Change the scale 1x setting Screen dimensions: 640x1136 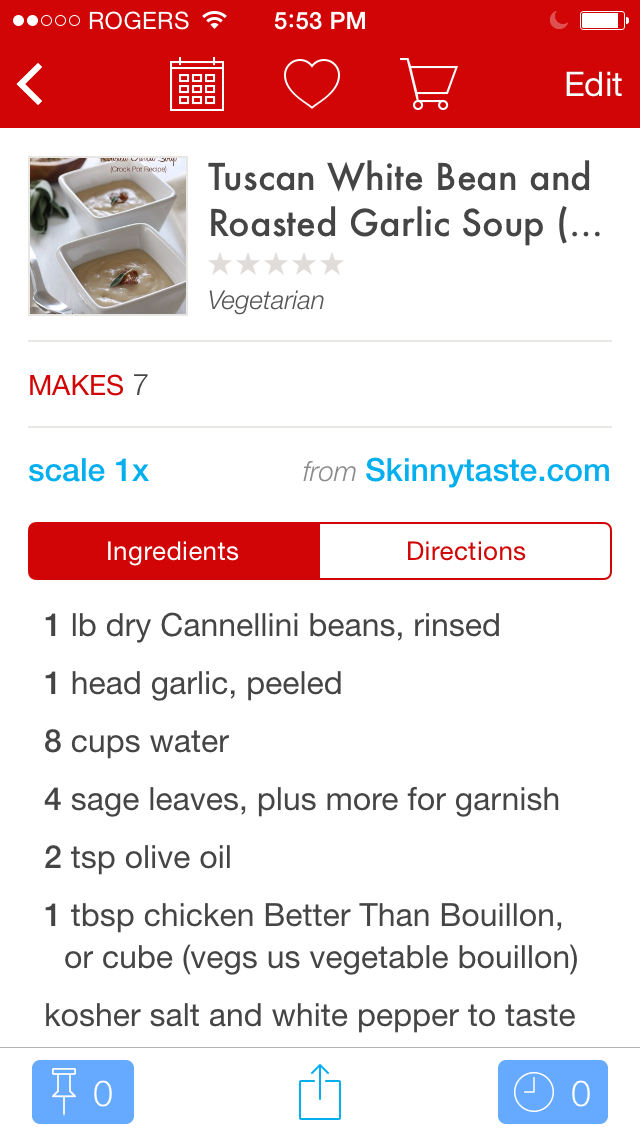click(89, 471)
